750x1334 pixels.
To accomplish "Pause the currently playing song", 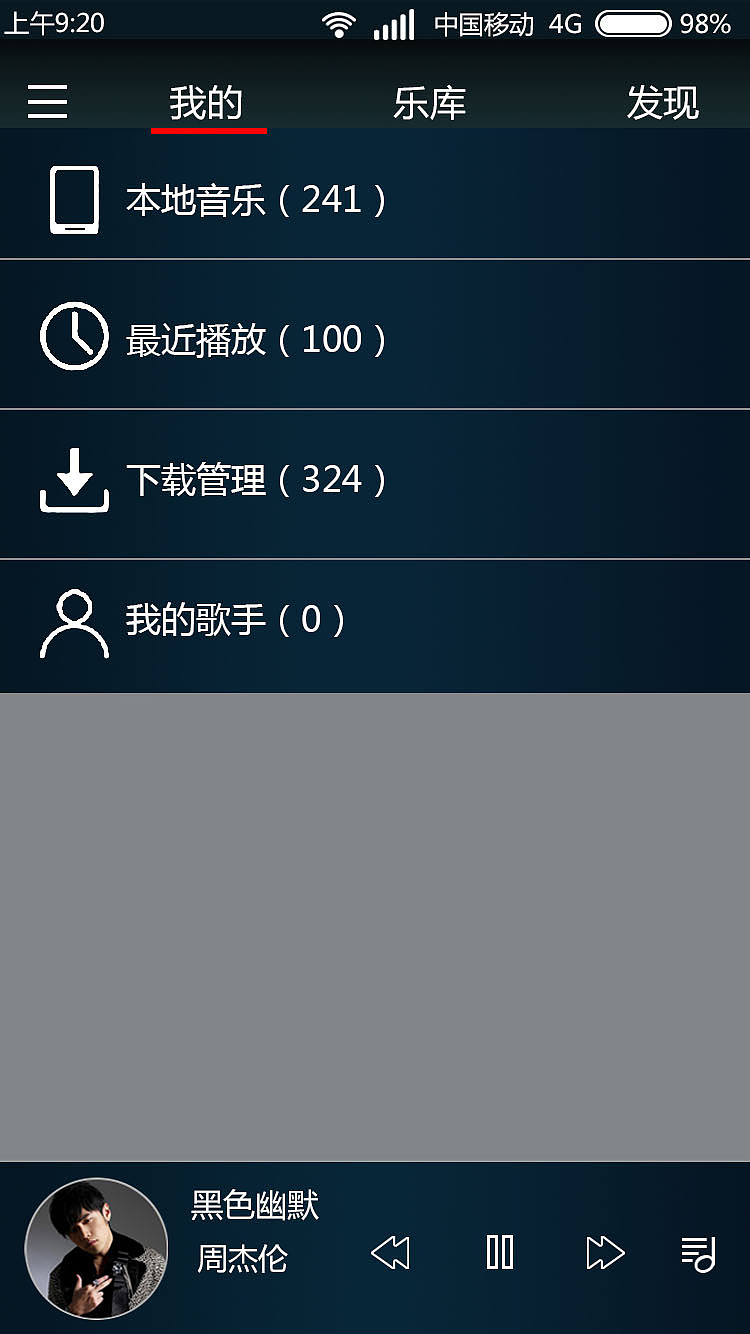I will (x=498, y=1251).
